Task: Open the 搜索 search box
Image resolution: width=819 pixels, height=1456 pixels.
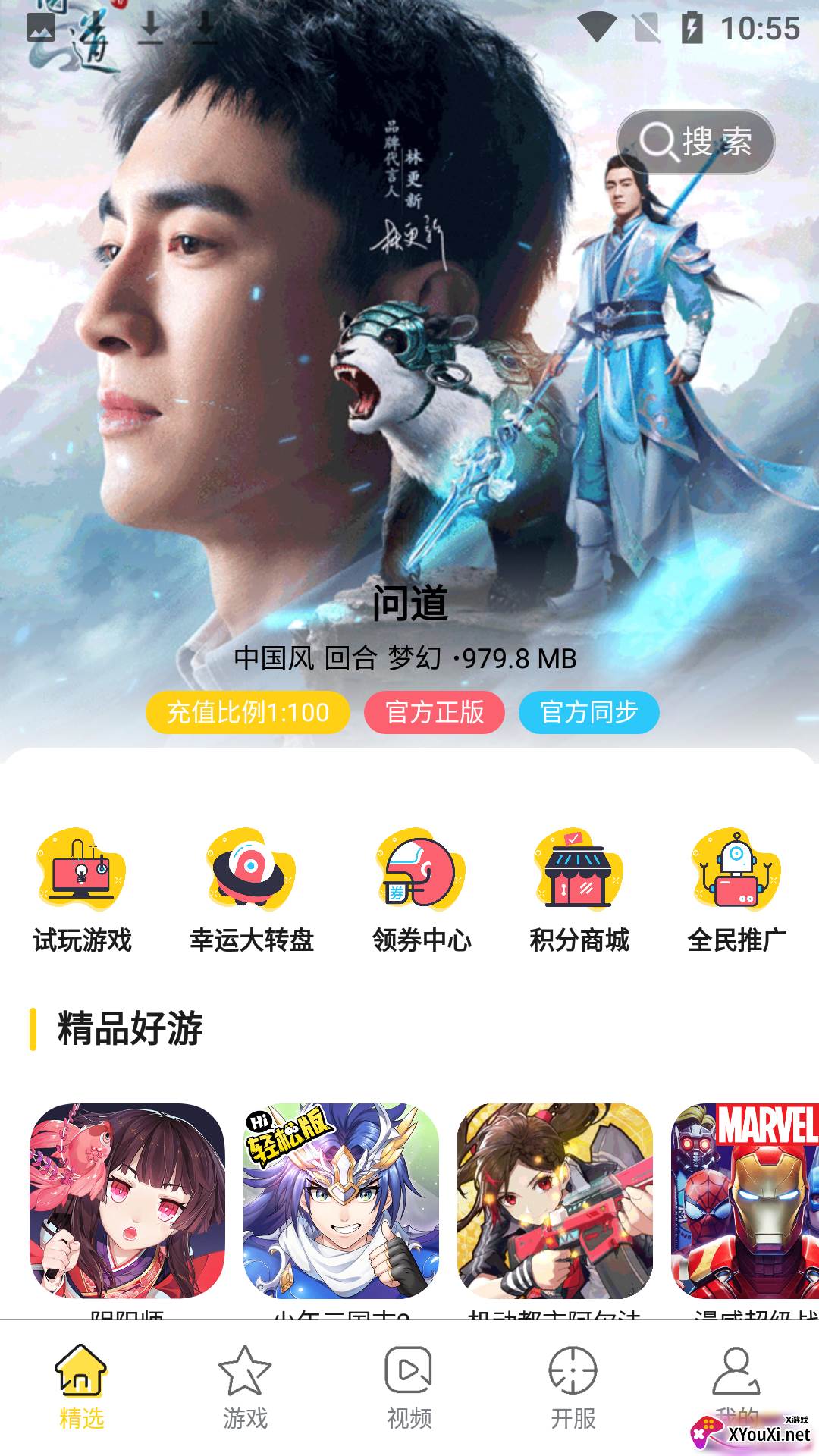Action: pyautogui.click(x=695, y=142)
